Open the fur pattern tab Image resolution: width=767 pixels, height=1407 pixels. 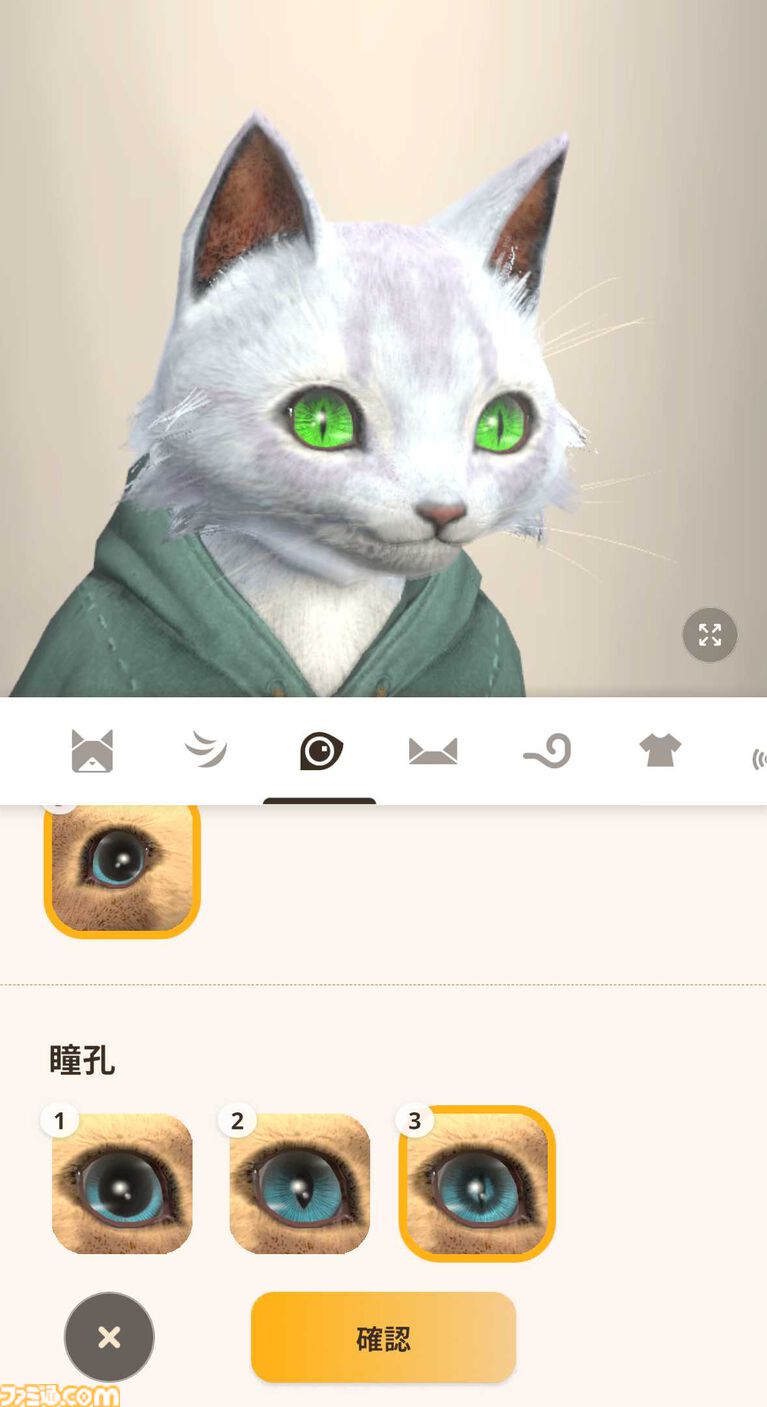coord(206,751)
